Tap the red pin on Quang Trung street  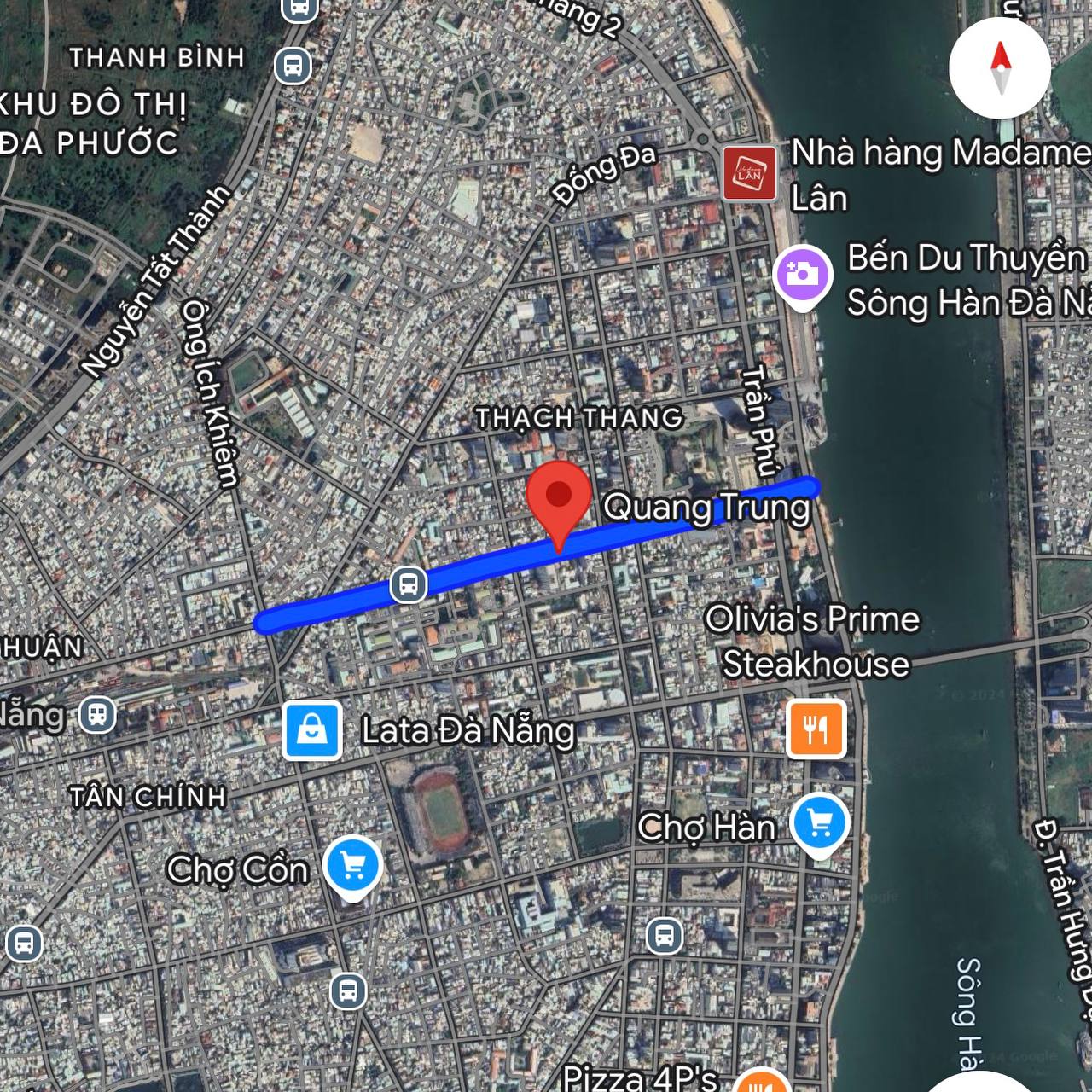pyautogui.click(x=559, y=499)
